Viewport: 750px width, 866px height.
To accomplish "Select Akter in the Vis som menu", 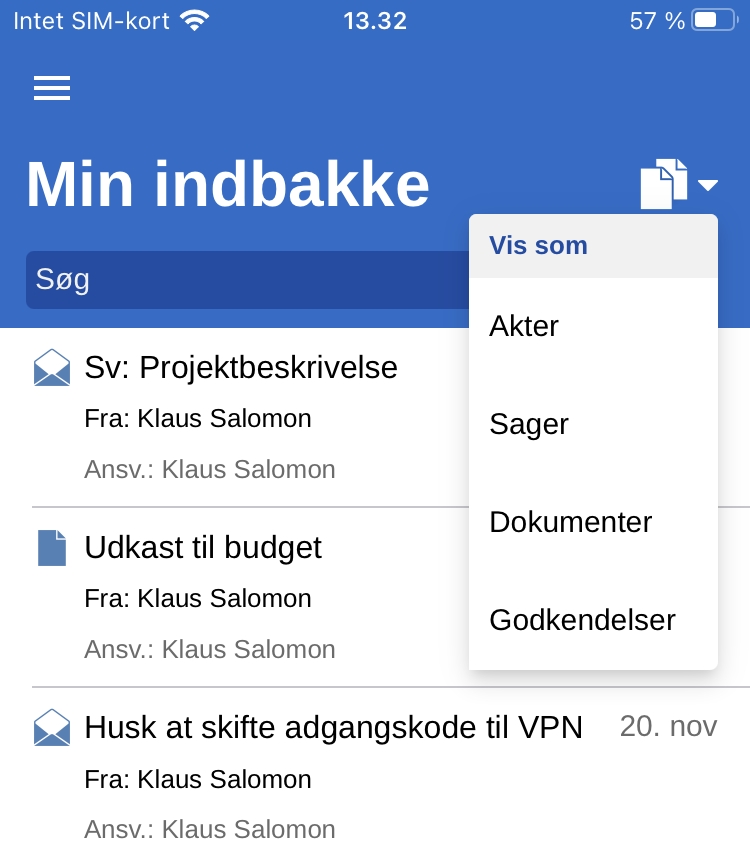I will pos(524,326).
